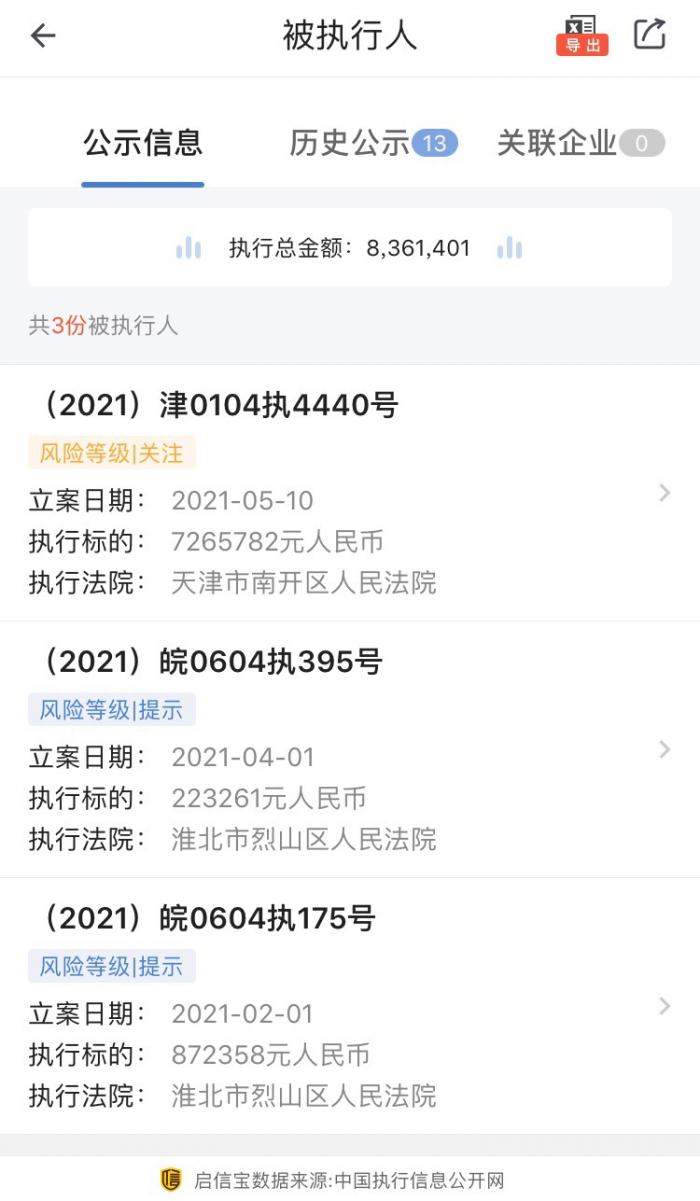Open the 关联企业 tab

(580, 144)
